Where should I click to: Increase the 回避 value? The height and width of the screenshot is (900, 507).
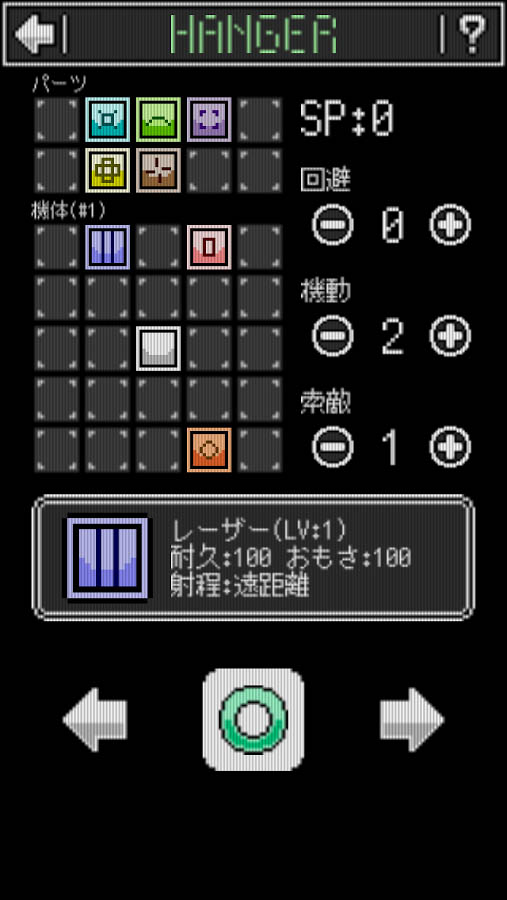pos(450,224)
